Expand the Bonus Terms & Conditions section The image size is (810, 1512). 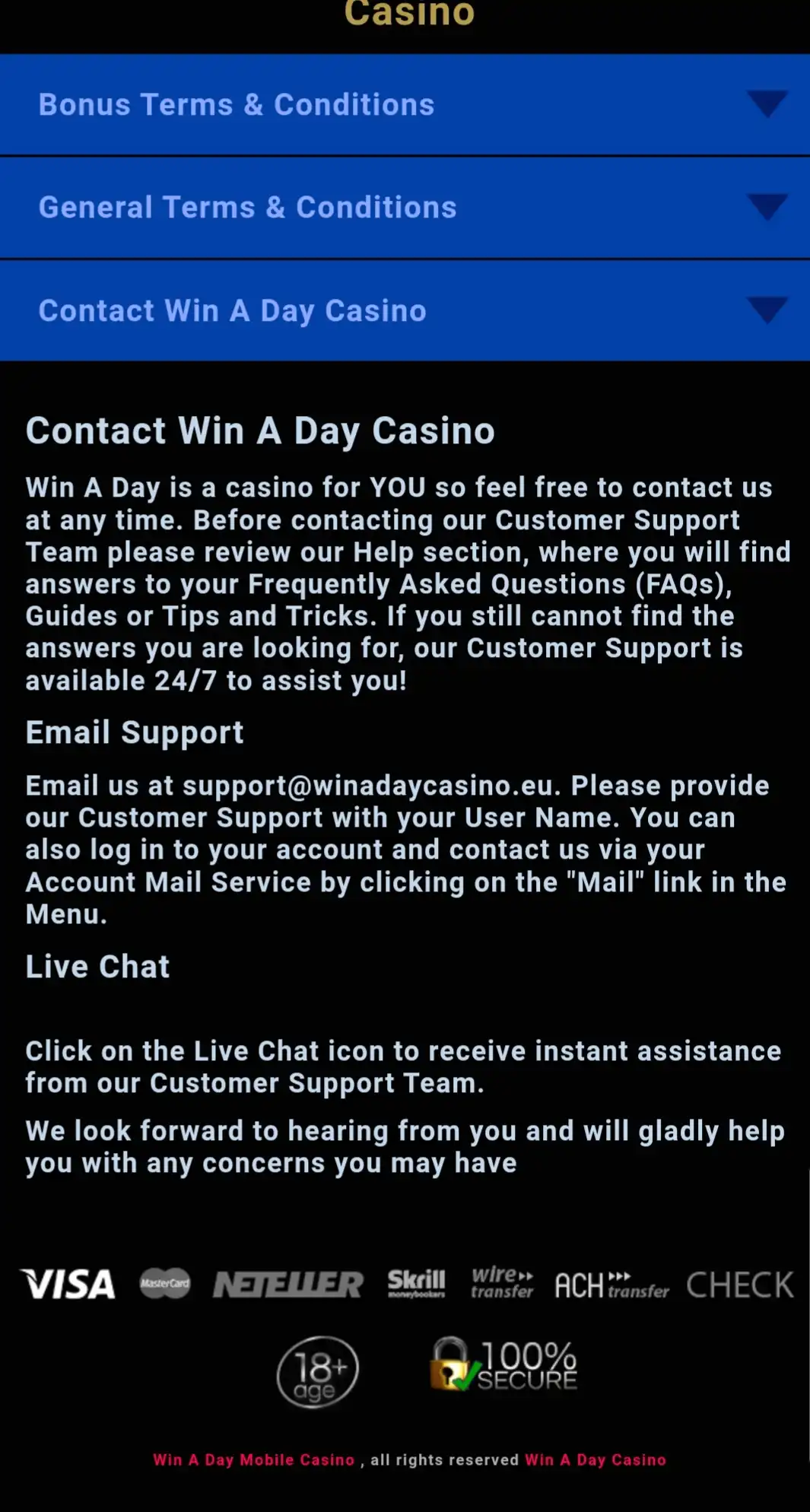[404, 105]
